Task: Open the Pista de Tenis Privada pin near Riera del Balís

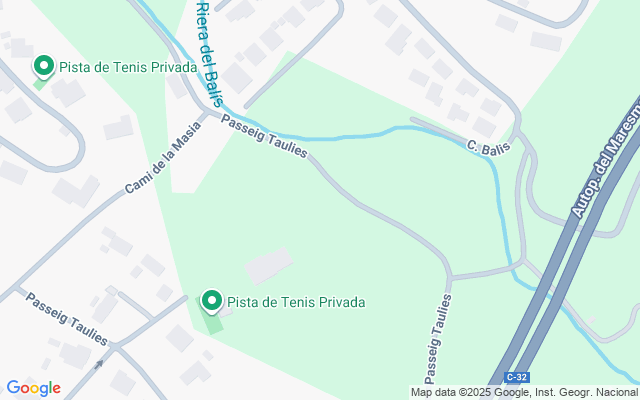Action: (44, 67)
